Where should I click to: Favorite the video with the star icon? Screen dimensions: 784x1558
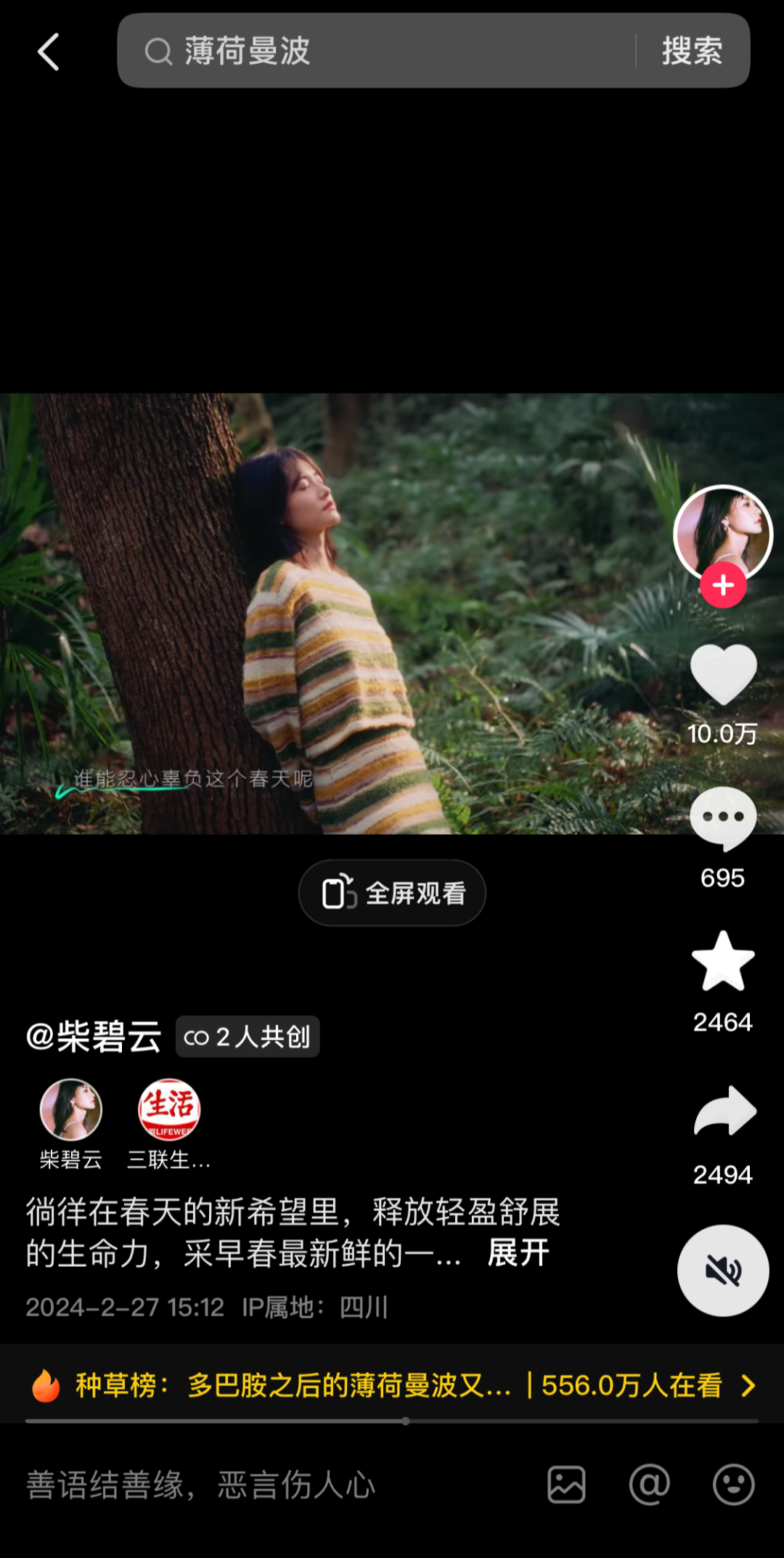tap(723, 962)
